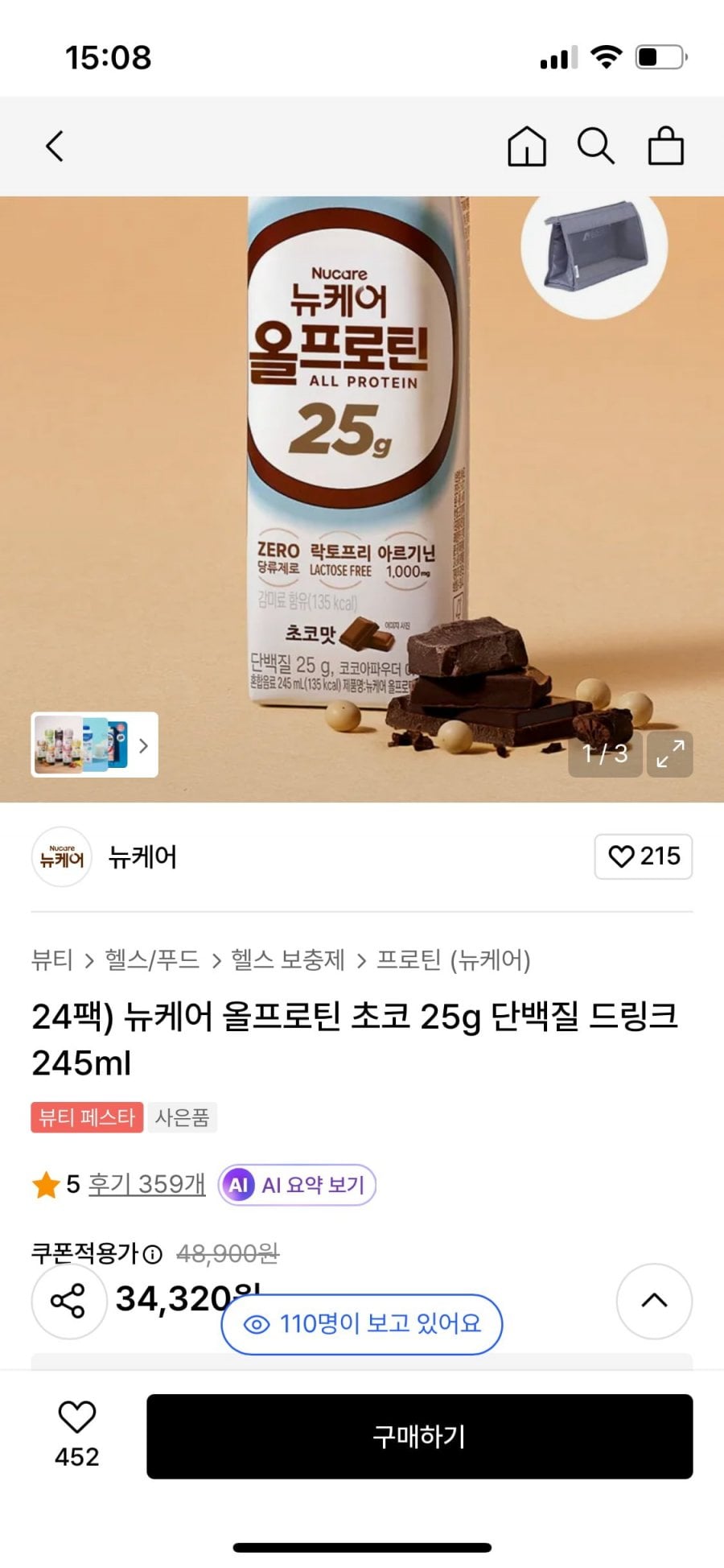Like the brand with the 215 heart button
The height and width of the screenshot is (1568, 724).
(644, 856)
